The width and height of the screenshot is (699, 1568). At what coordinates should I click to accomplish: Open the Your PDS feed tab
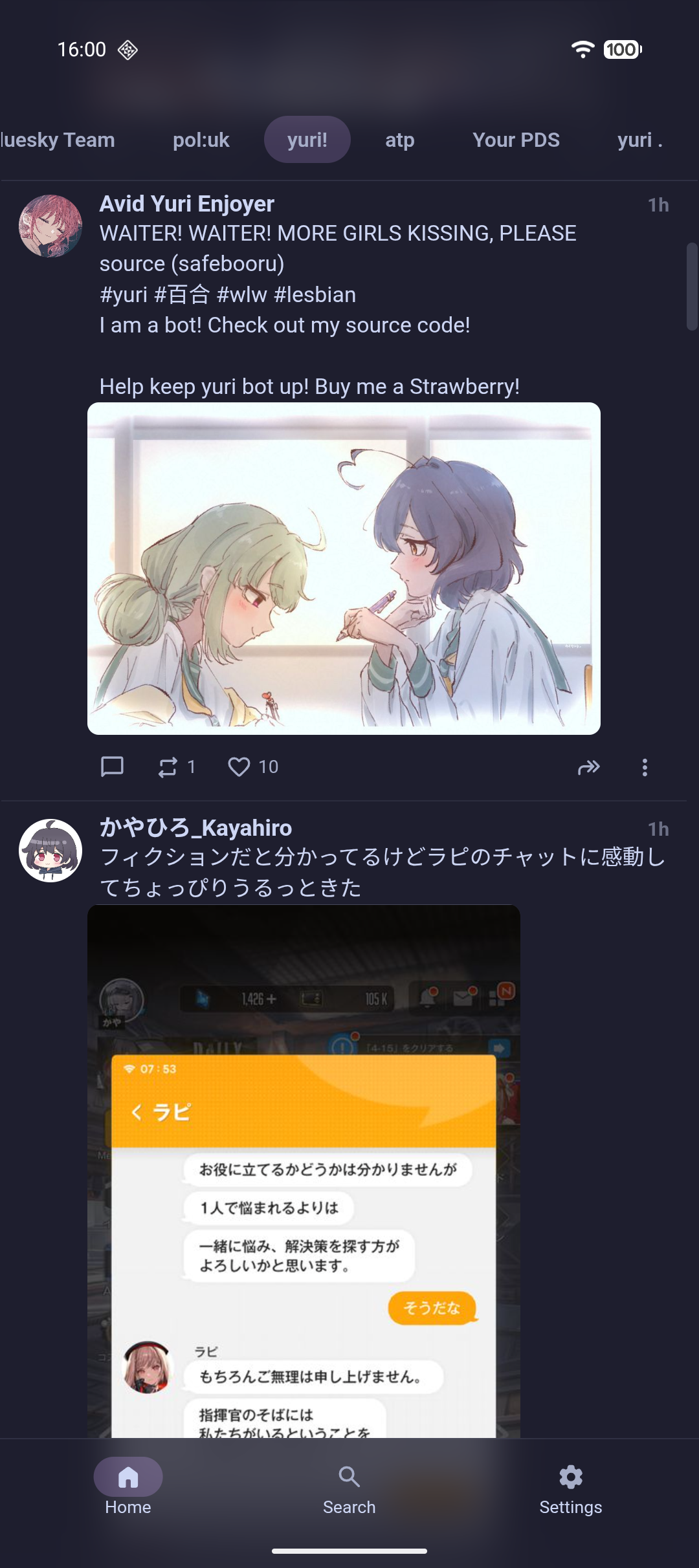pyautogui.click(x=516, y=140)
